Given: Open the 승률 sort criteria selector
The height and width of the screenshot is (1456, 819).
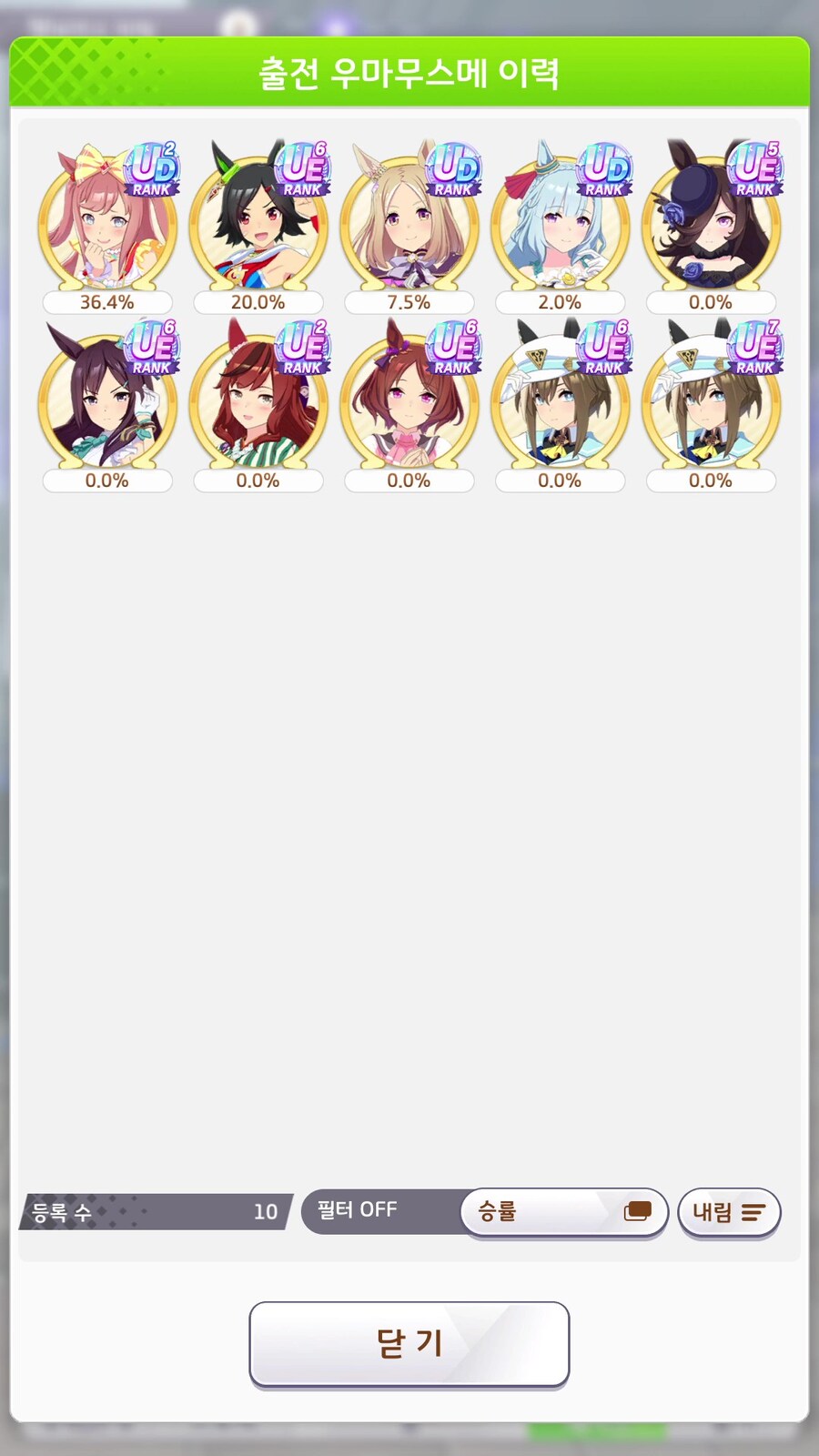Looking at the screenshot, I should tap(563, 1211).
